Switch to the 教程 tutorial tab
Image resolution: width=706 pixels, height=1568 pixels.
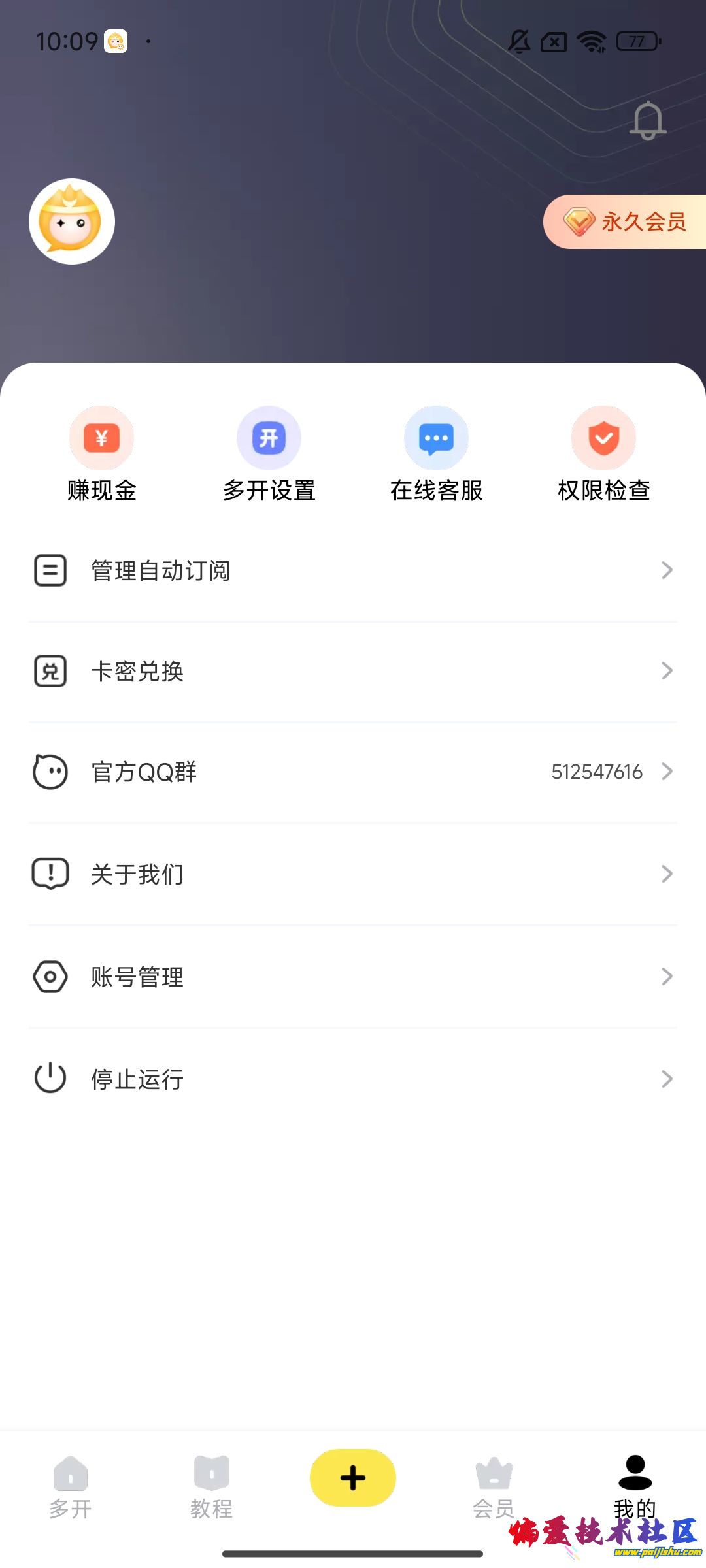click(x=211, y=1487)
